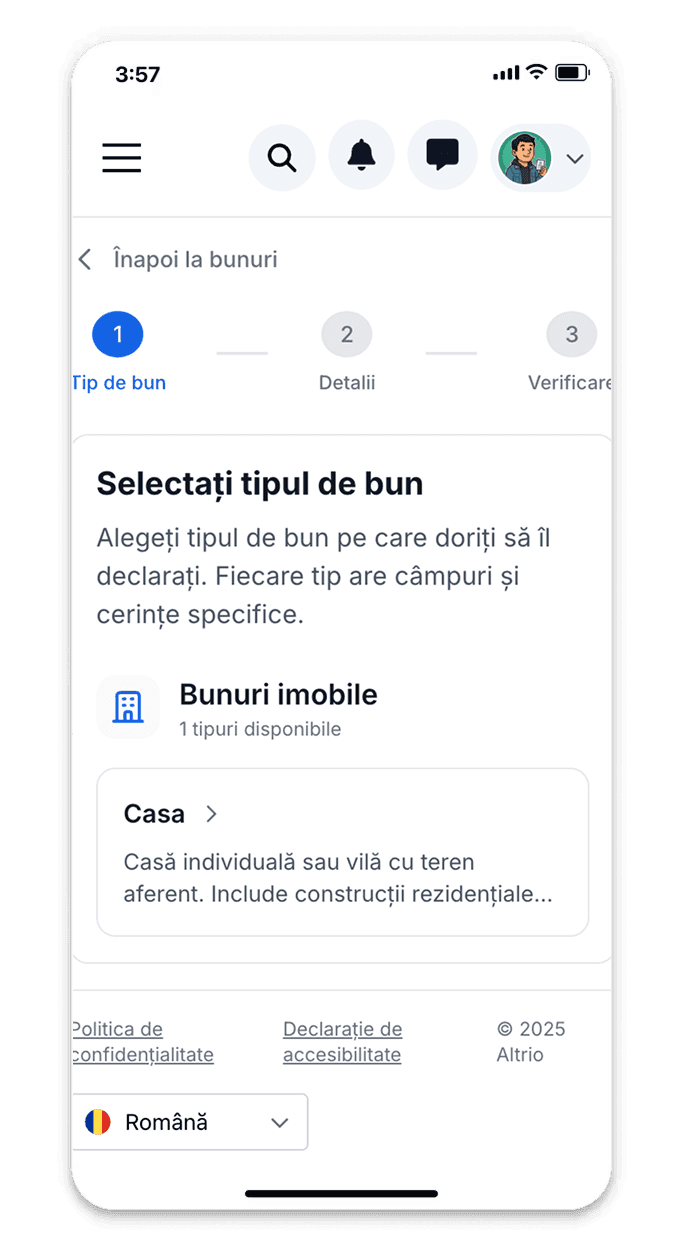Open the notifications bell
683x1251 pixels.
pos(361,157)
